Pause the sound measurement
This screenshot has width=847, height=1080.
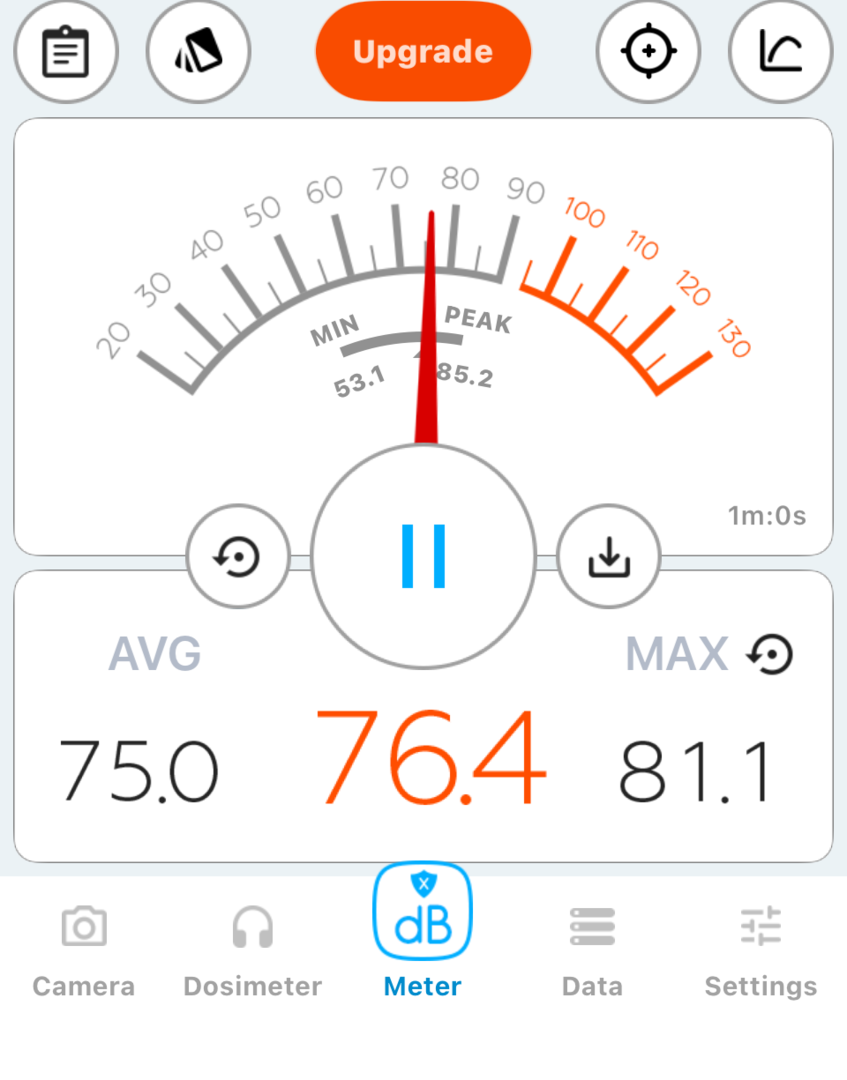423,555
